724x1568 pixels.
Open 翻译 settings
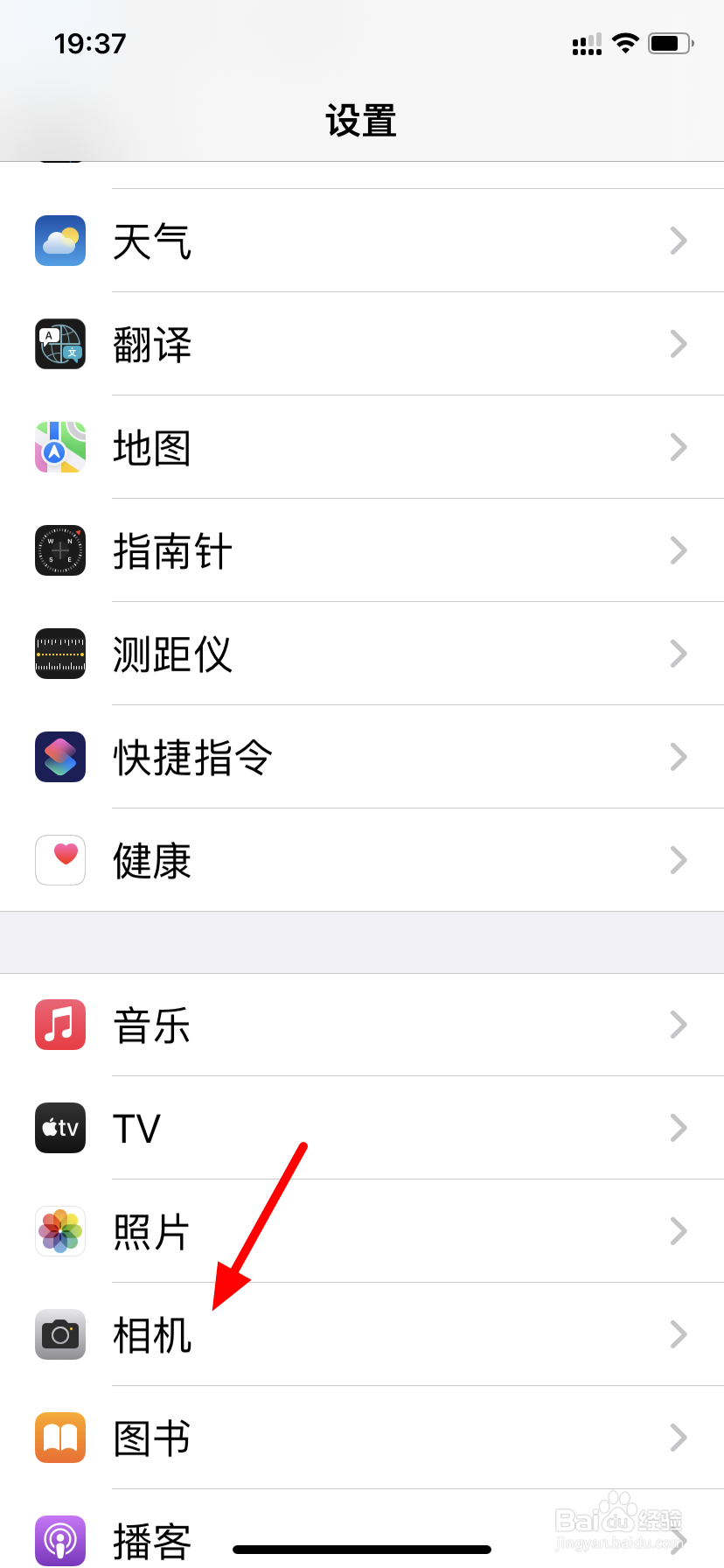[x=362, y=344]
